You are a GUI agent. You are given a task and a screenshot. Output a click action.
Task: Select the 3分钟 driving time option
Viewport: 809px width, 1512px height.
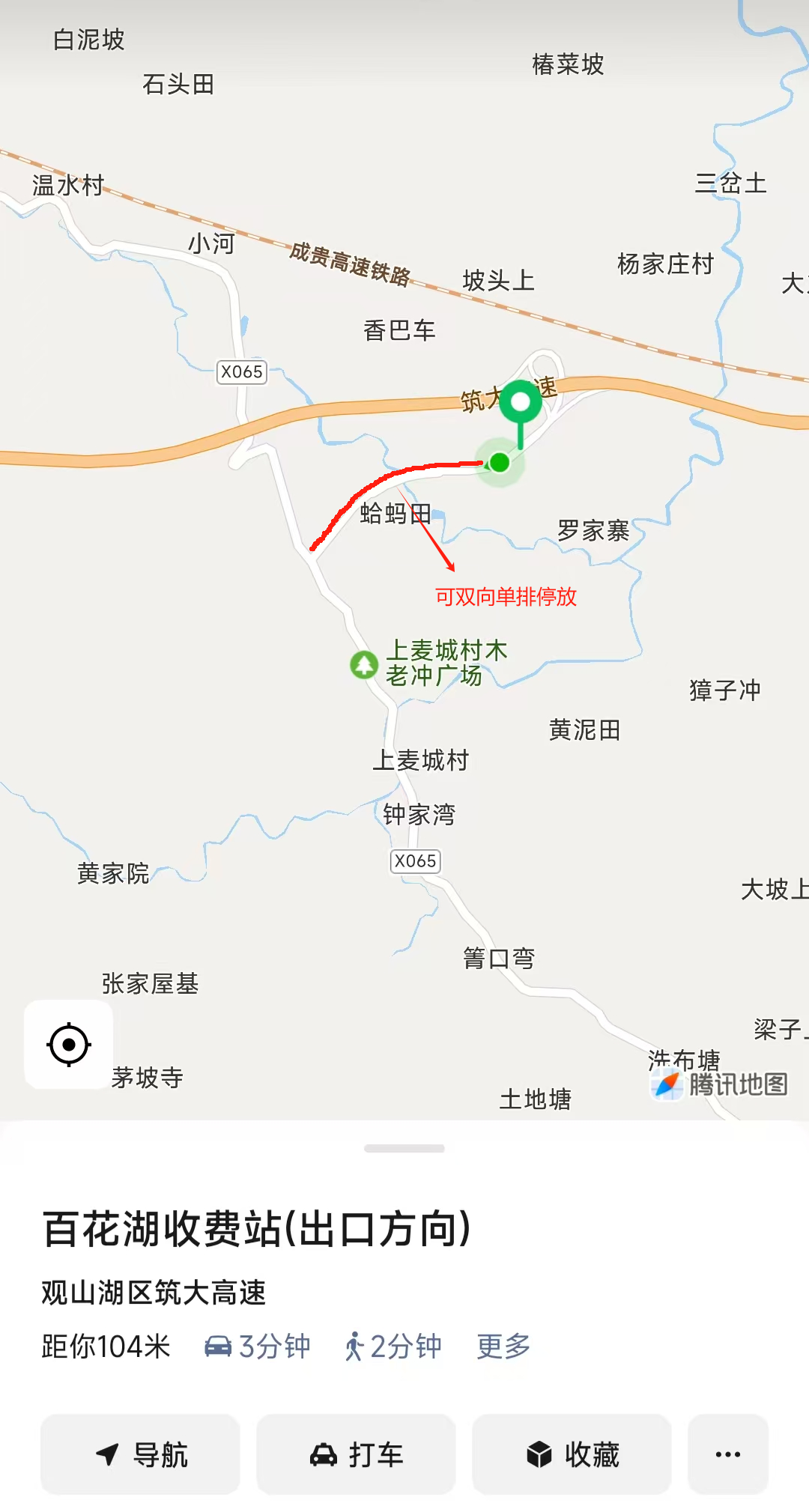click(257, 1346)
